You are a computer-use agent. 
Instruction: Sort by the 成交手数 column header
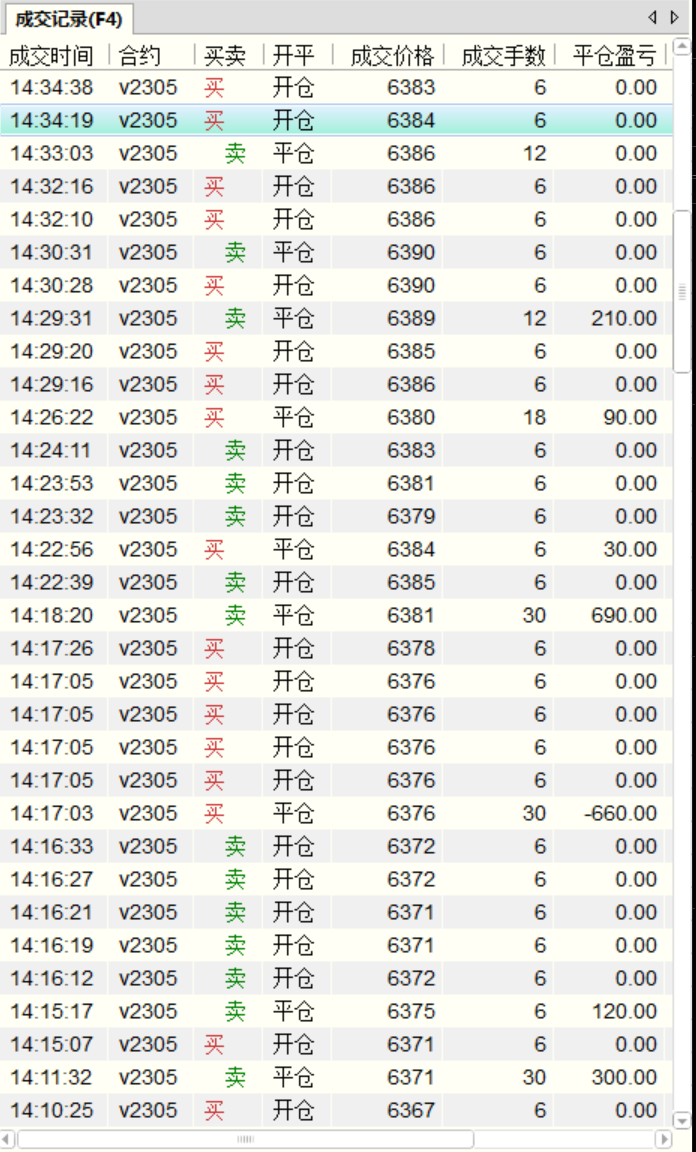click(503, 55)
